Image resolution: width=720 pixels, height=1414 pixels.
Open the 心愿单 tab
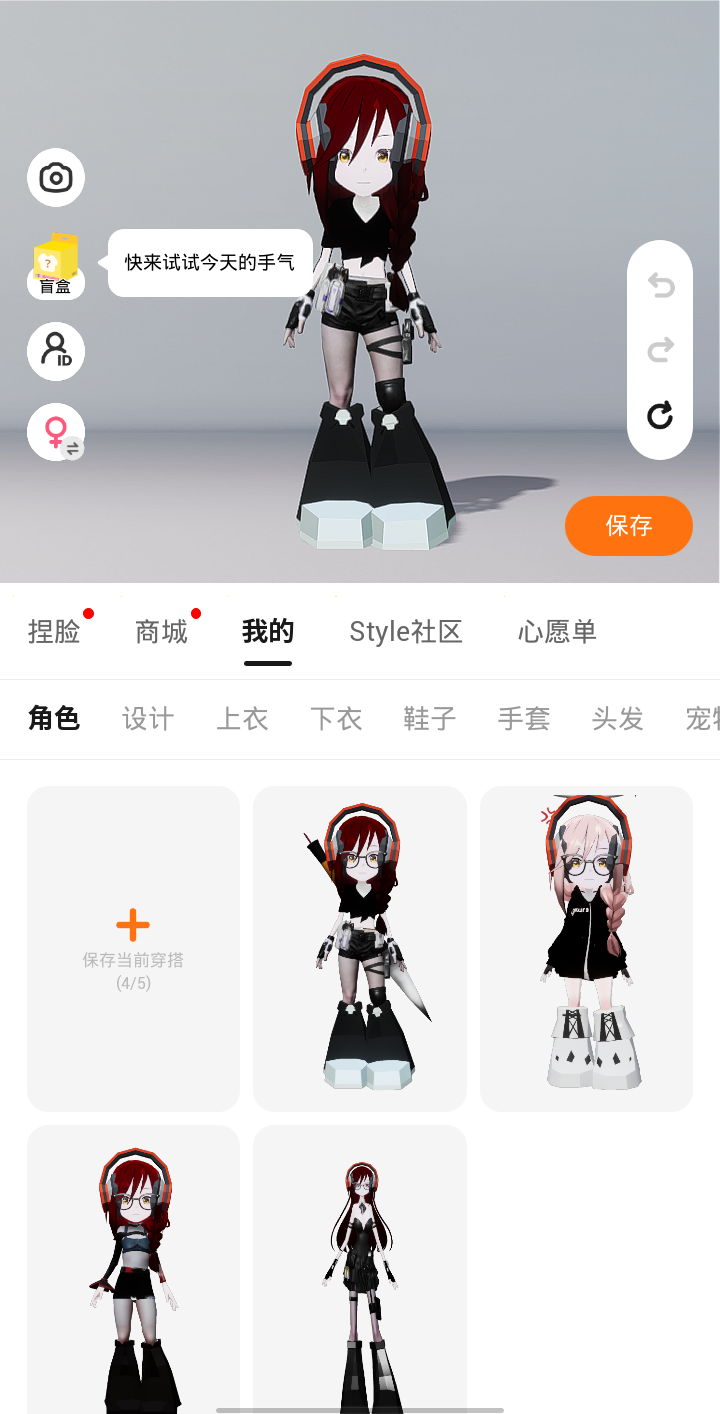coord(557,632)
